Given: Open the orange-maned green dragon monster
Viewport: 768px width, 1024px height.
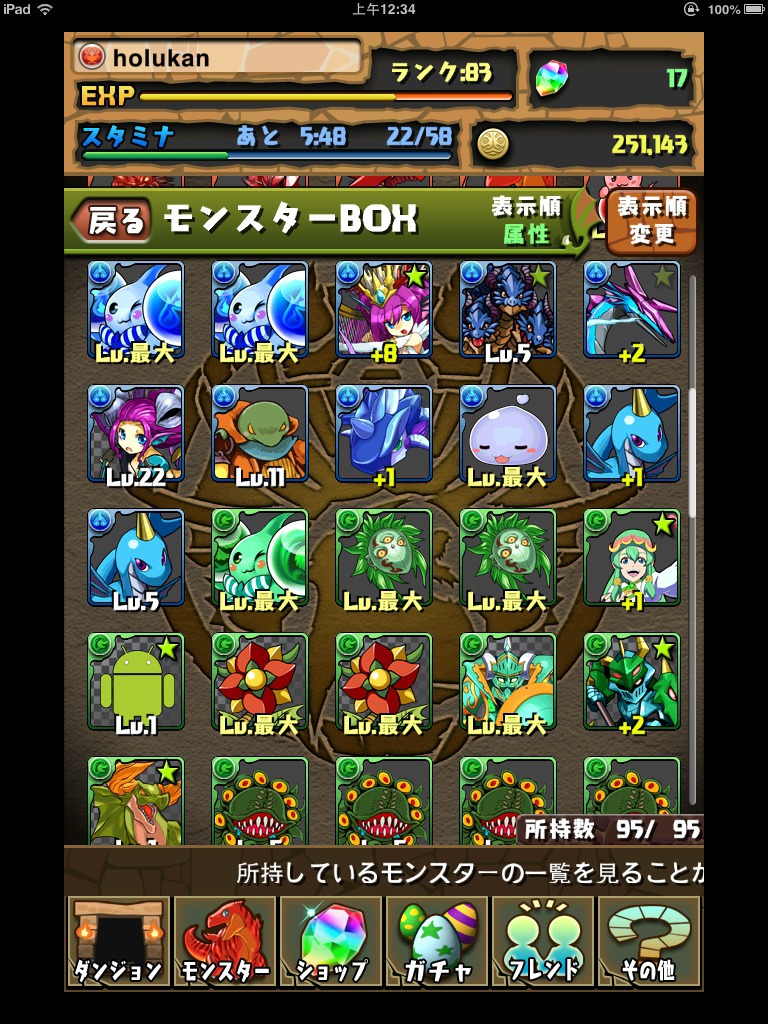Looking at the screenshot, I should coord(136,802).
